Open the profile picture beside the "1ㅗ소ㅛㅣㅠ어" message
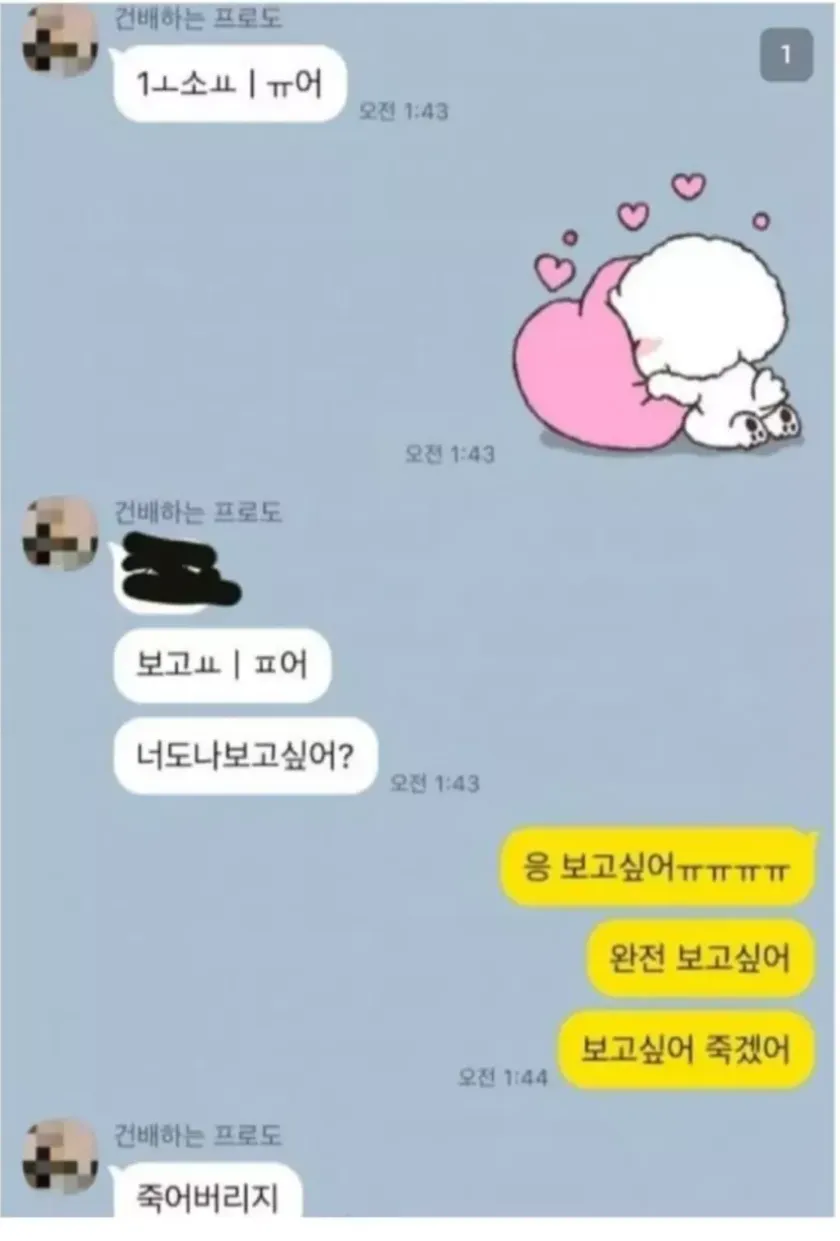The width and height of the screenshot is (840, 1241). 58,38
